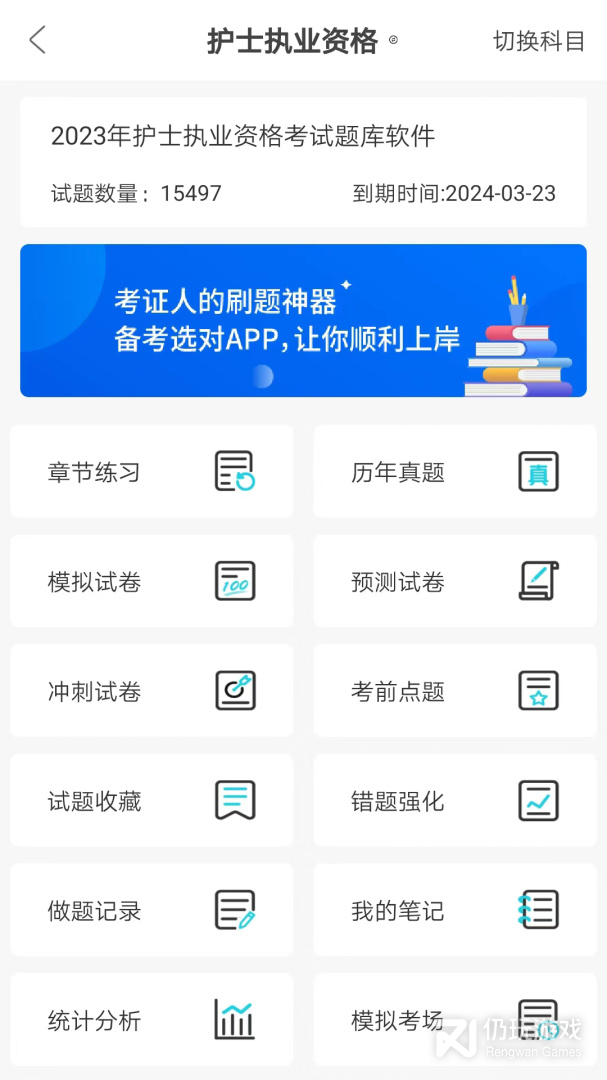
Task: Open the 2023年护士执业资格考试题库软件 card
Action: pos(303,163)
